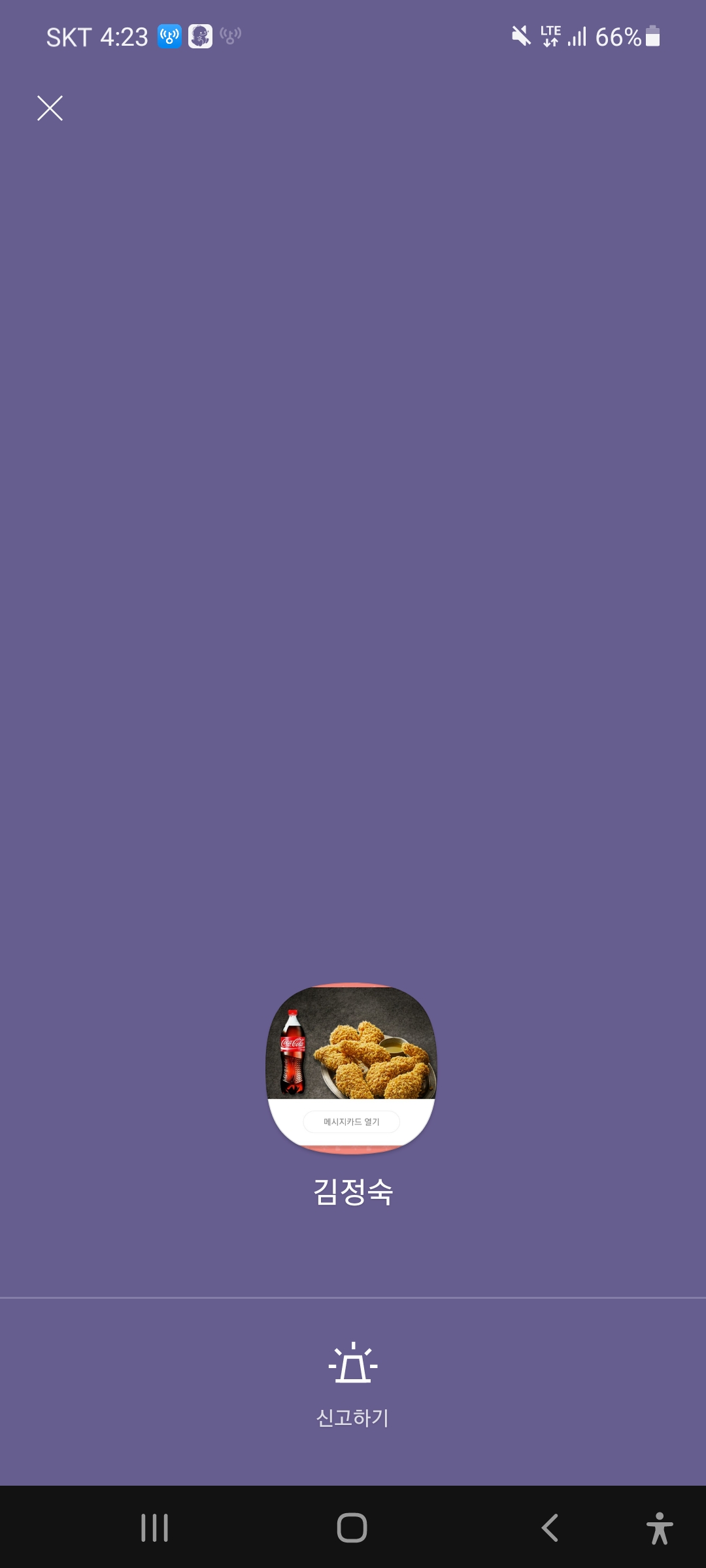Screen dimensions: 706x1568
Task: Open 김정숙's profile picture
Action: (x=352, y=1068)
